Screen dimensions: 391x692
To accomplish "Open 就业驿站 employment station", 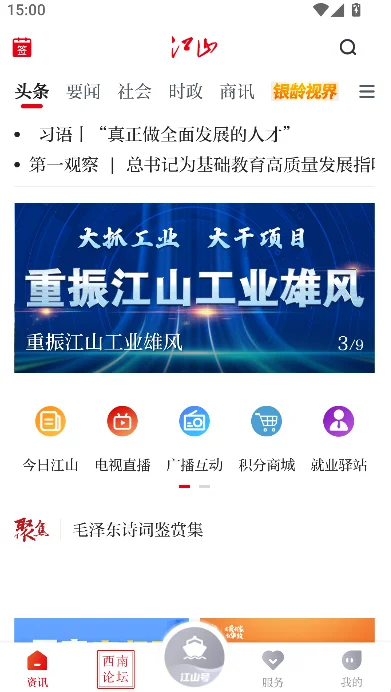I will coord(338,439).
